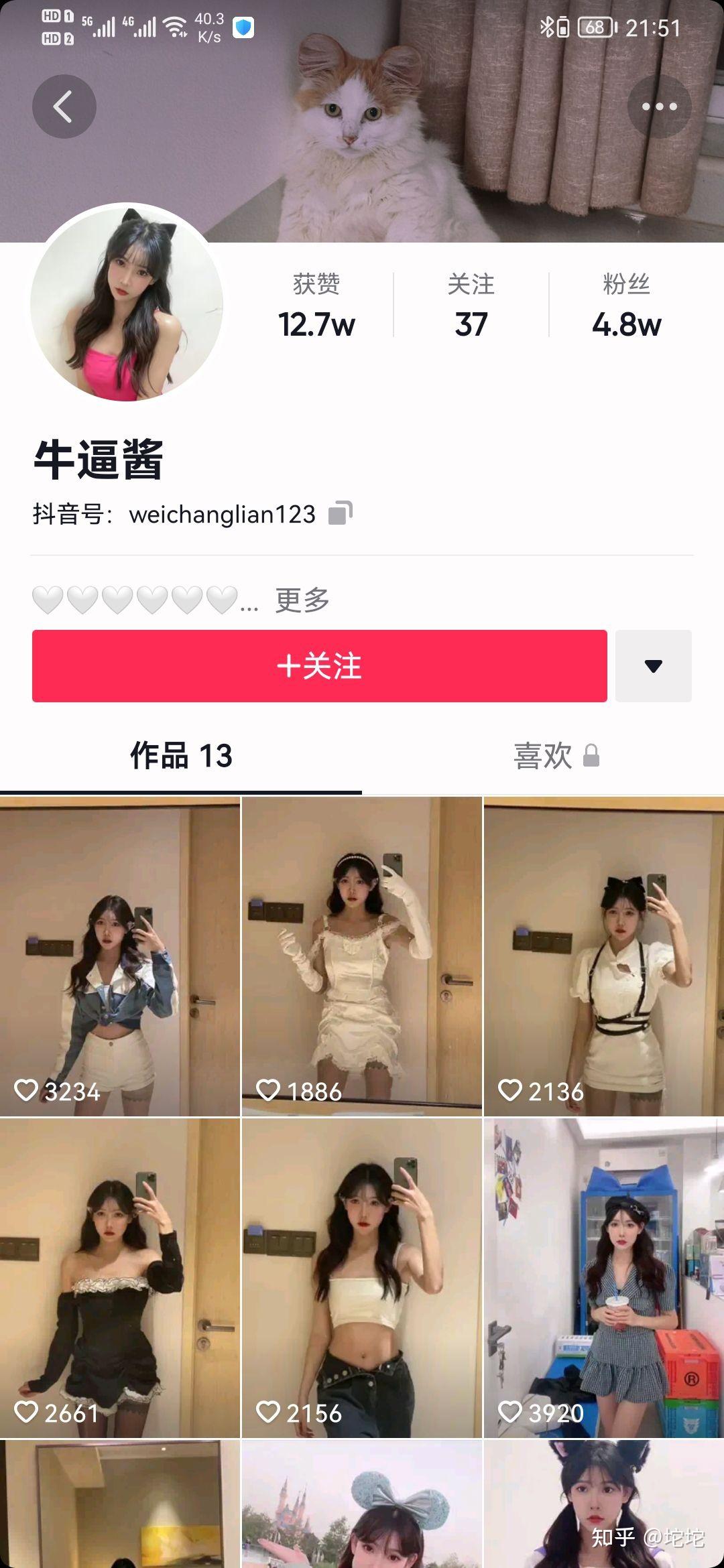This screenshot has width=724, height=1568.
Task: Open the three-dot overflow menu
Action: (659, 107)
